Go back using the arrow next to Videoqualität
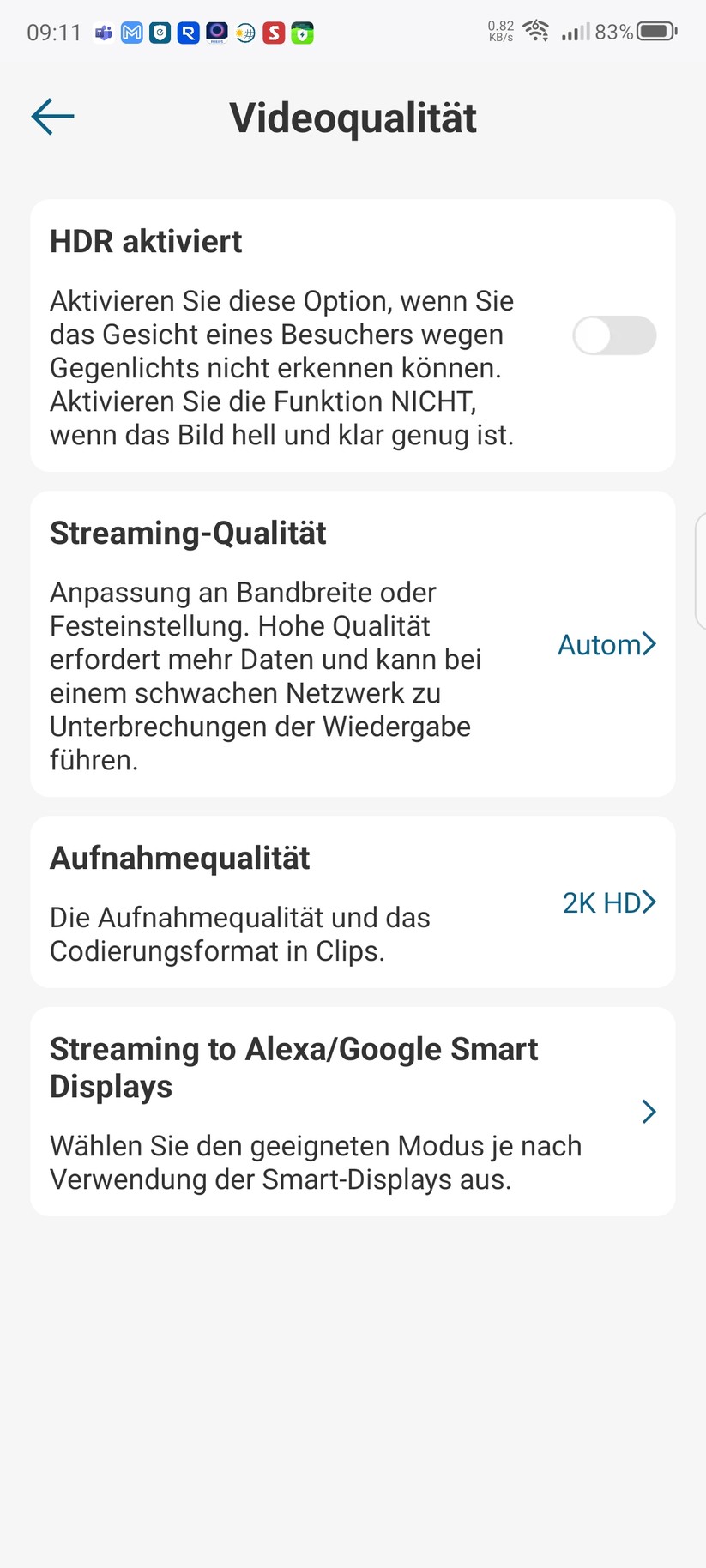The height and width of the screenshot is (1568, 706). coord(51,116)
